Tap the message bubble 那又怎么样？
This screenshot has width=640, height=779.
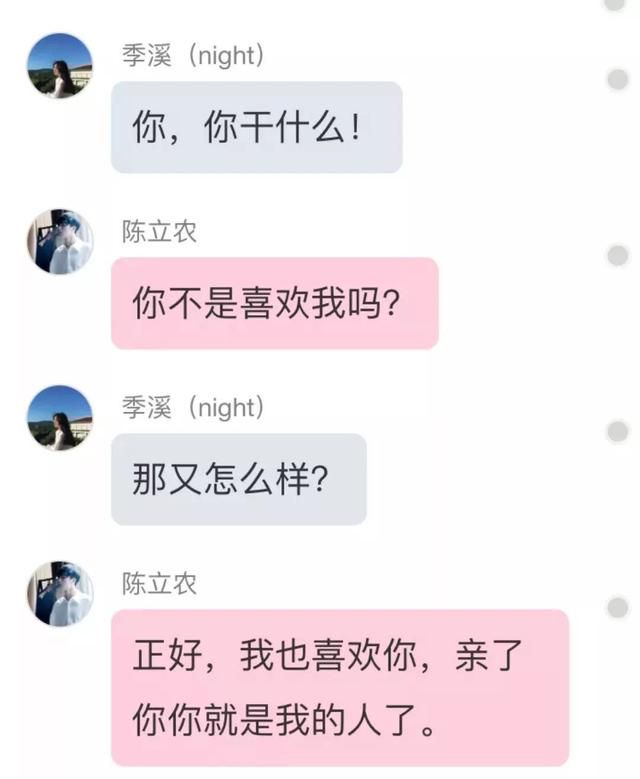click(x=238, y=479)
